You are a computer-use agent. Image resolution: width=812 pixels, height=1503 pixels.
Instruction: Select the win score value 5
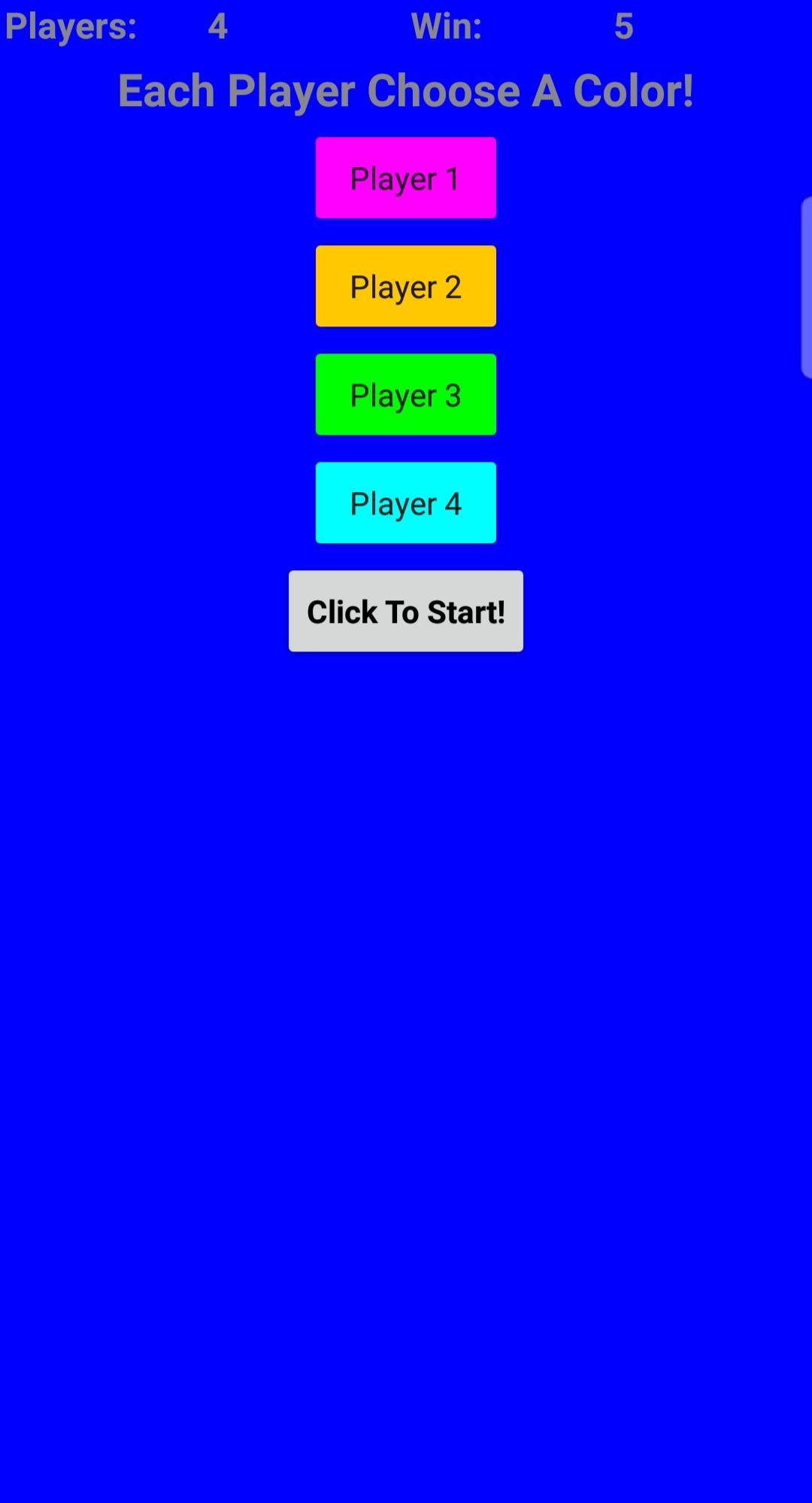point(624,27)
